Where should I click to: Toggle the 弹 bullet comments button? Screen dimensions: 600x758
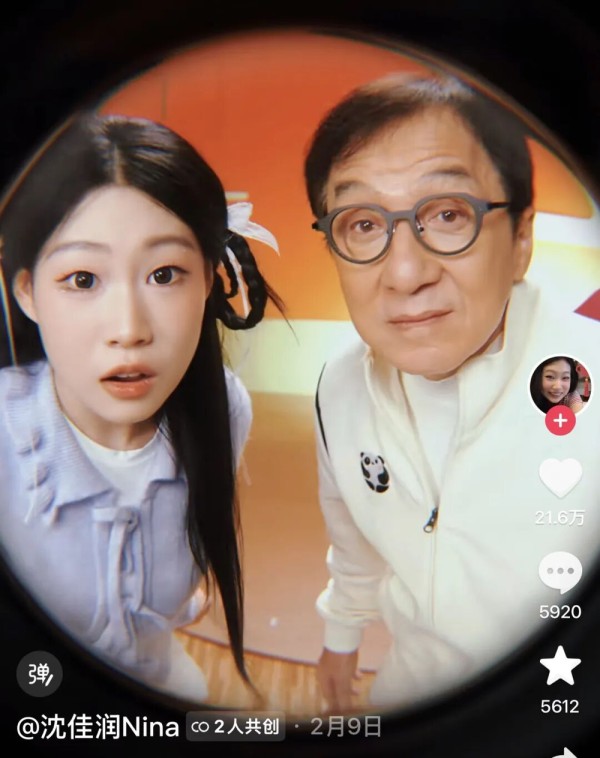point(39,674)
